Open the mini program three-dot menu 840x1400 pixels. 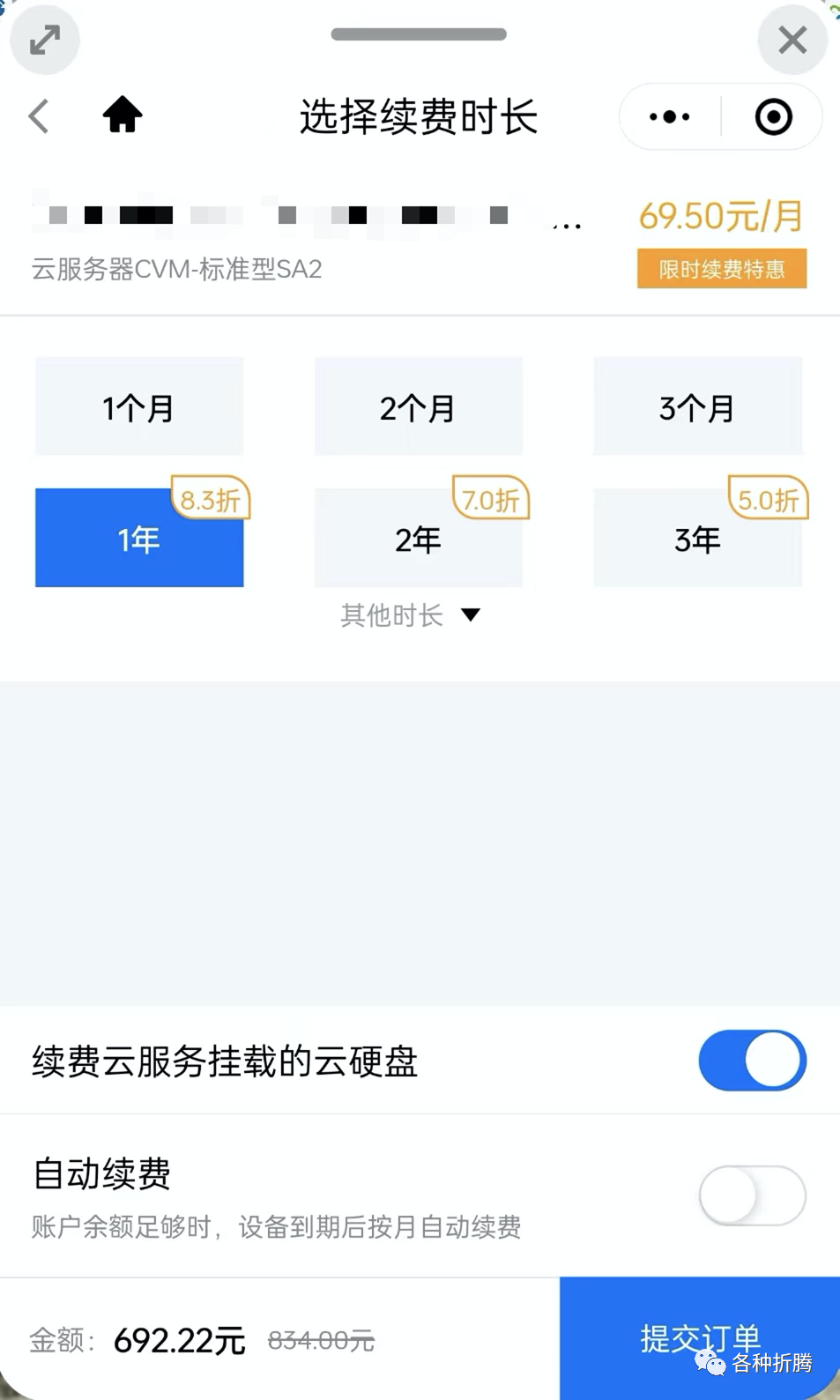tap(669, 116)
